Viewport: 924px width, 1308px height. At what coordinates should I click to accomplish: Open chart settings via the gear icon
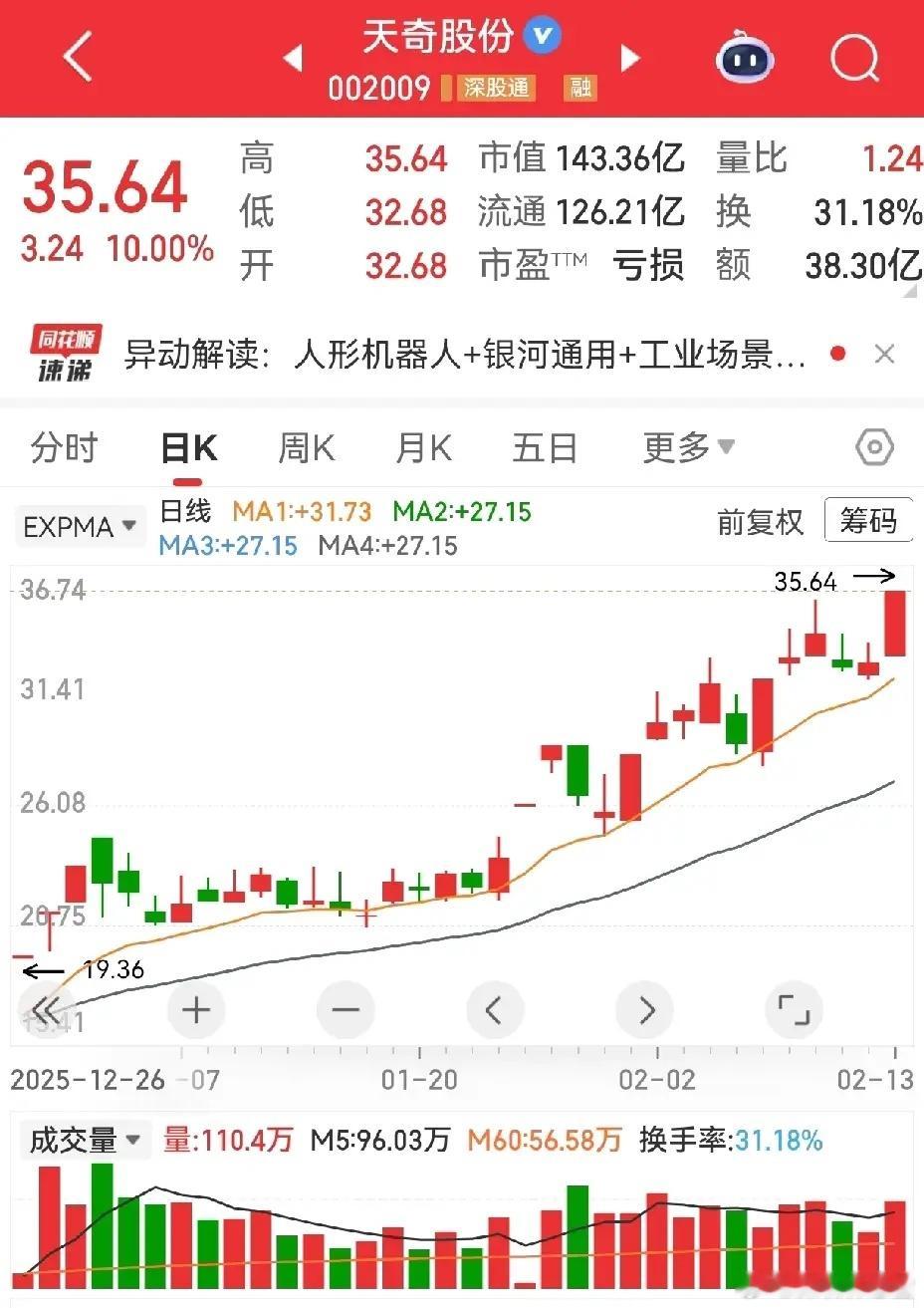coord(873,447)
